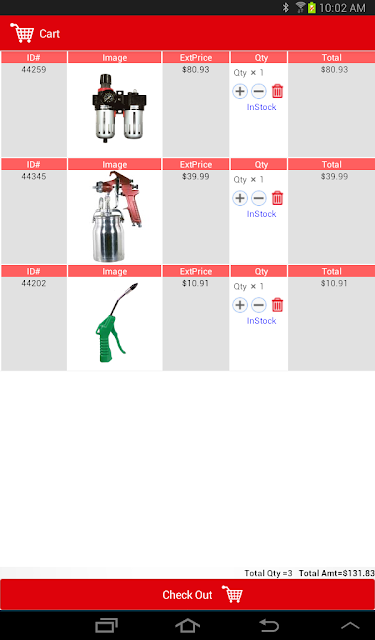Tap the Check Out button
The height and width of the screenshot is (640, 375).
tap(187, 594)
